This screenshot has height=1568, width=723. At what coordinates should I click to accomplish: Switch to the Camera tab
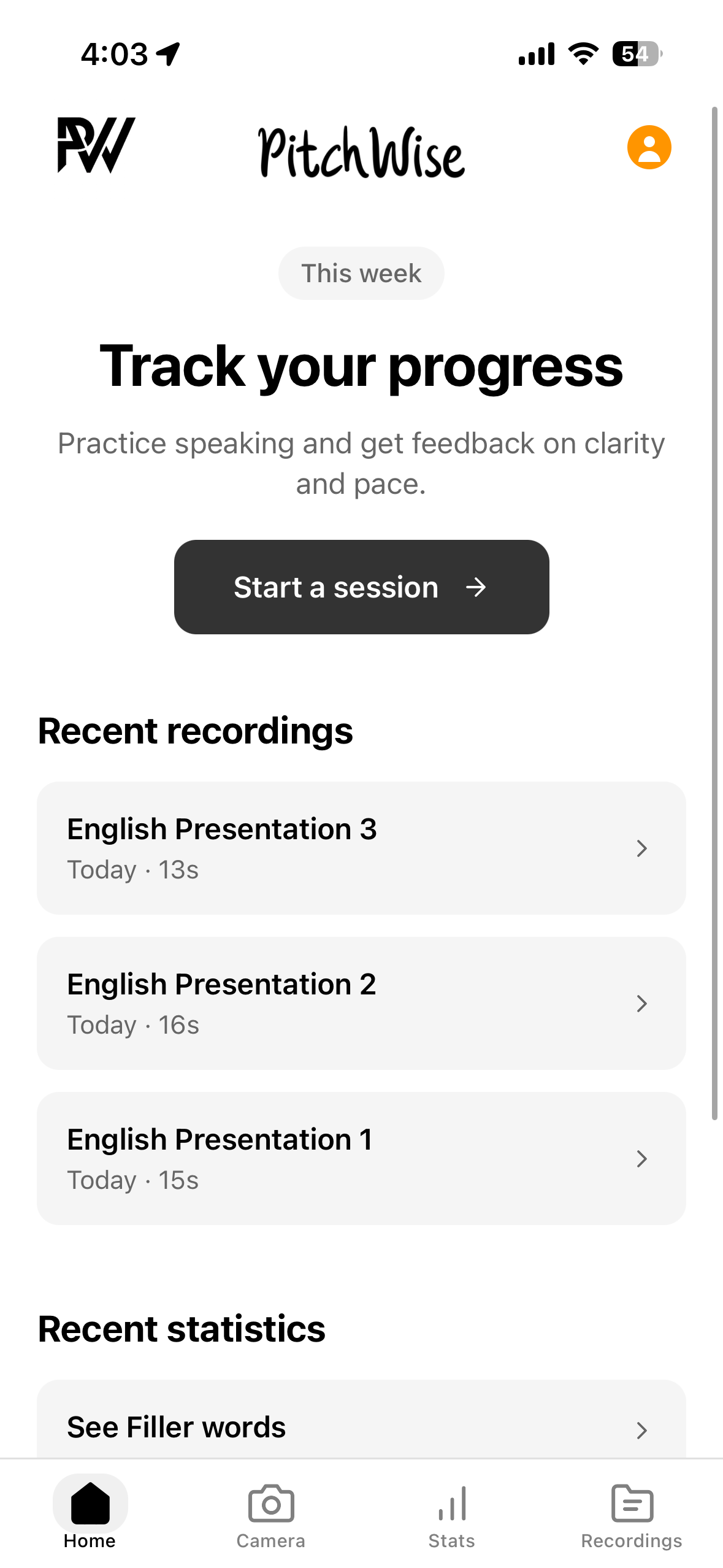click(271, 1515)
